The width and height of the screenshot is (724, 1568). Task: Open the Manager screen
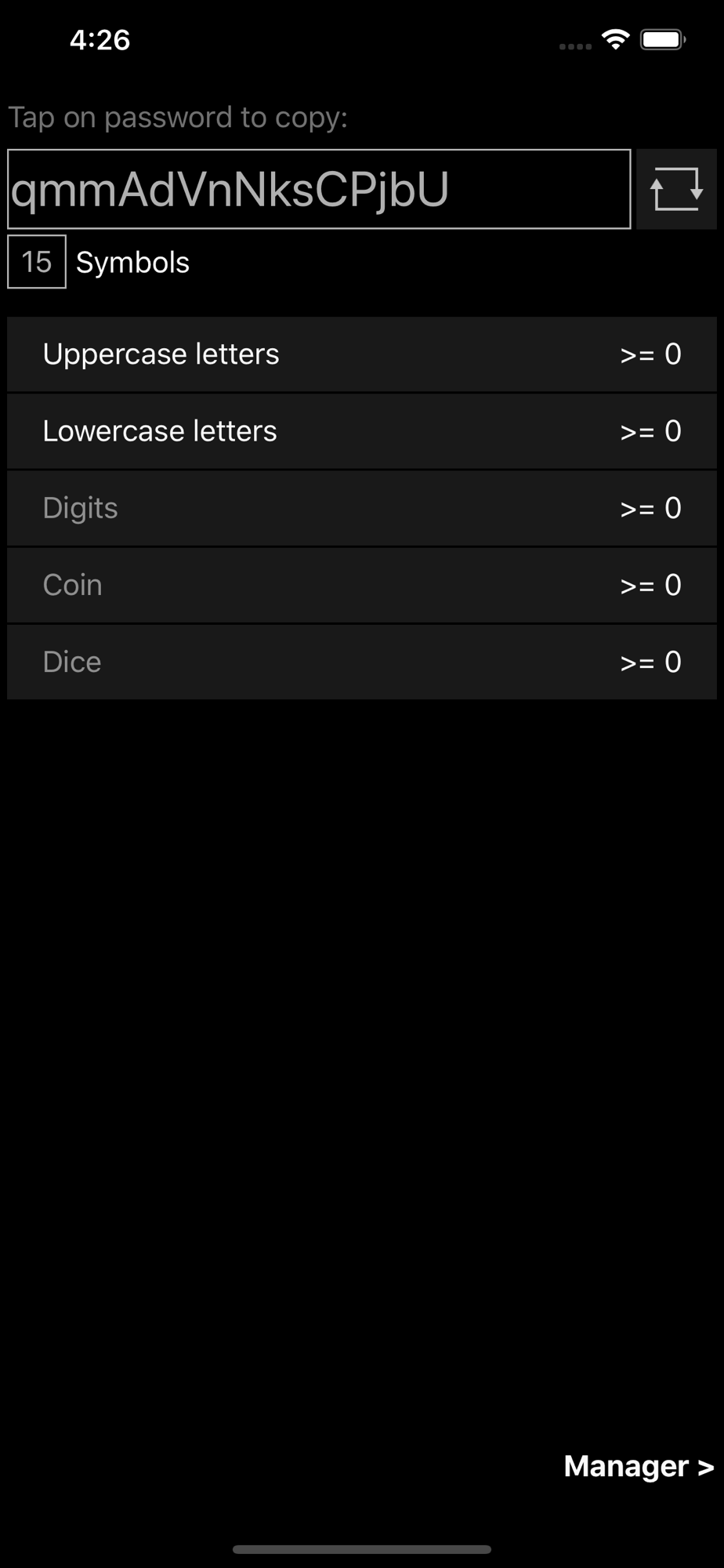pyautogui.click(x=639, y=1466)
